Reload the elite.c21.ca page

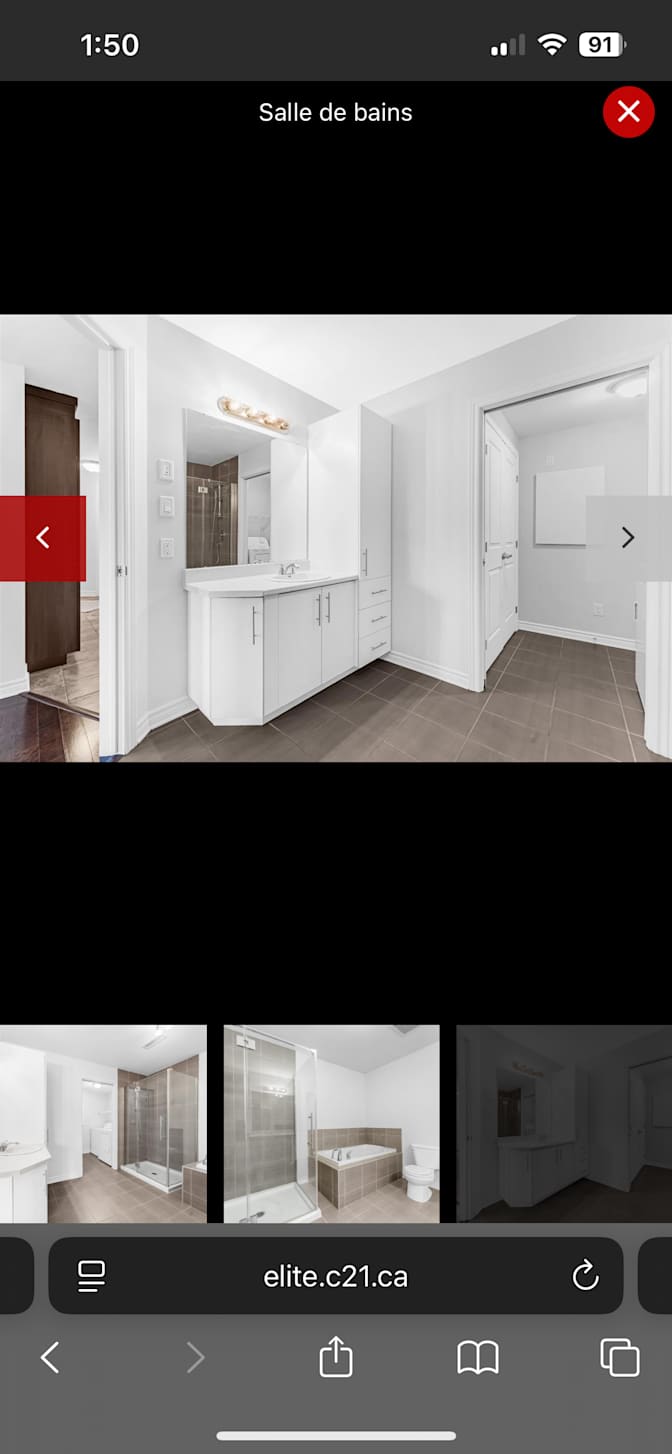[x=584, y=1276]
